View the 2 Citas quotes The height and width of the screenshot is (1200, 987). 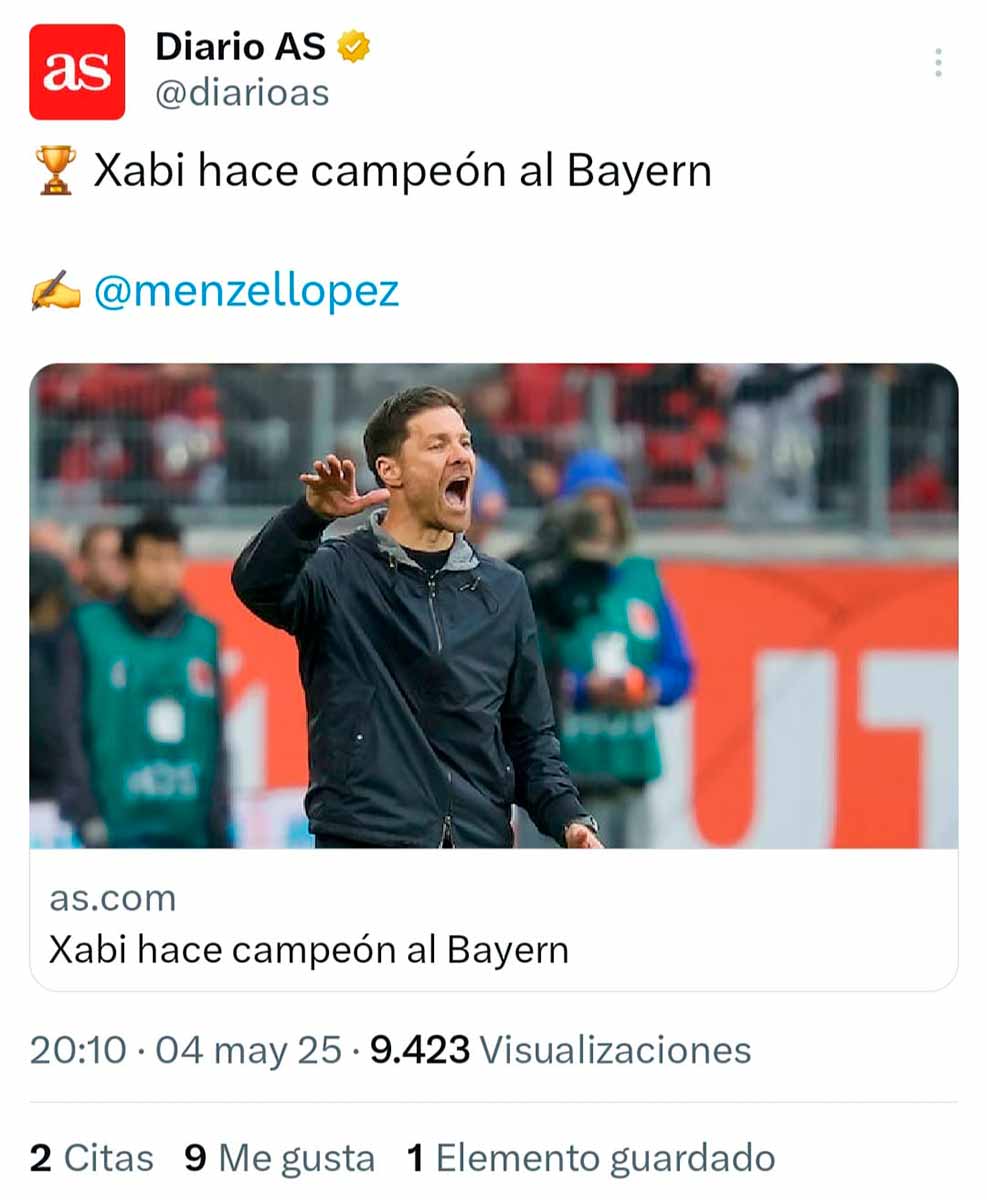tap(92, 1158)
